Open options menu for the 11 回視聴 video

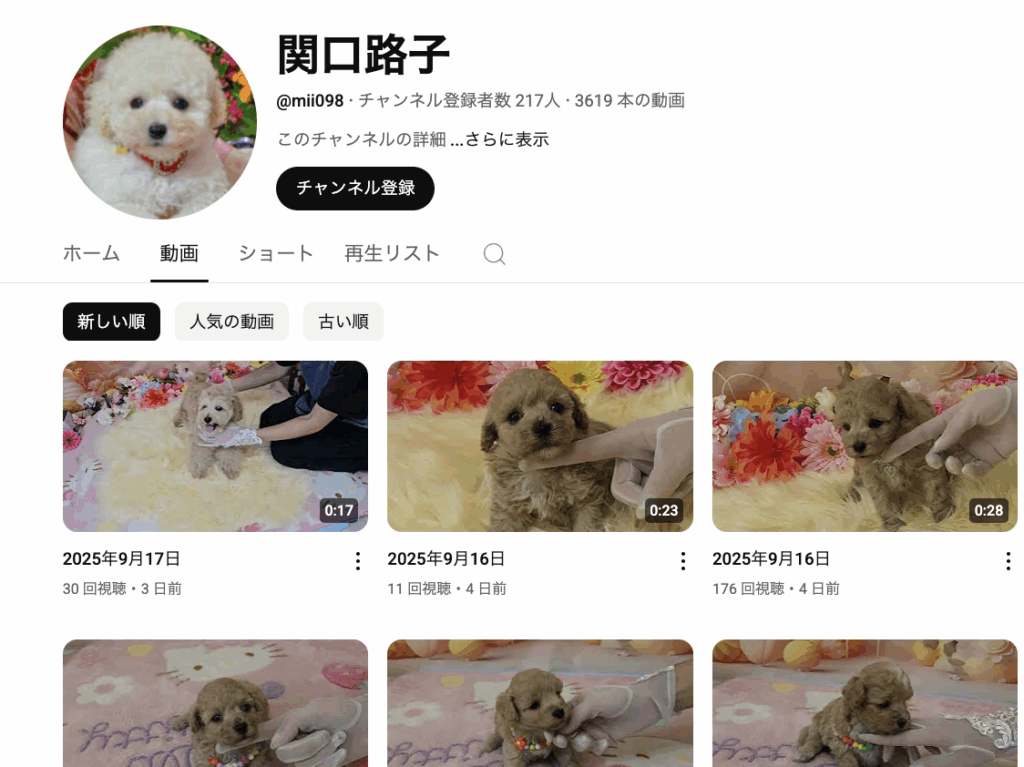click(683, 561)
